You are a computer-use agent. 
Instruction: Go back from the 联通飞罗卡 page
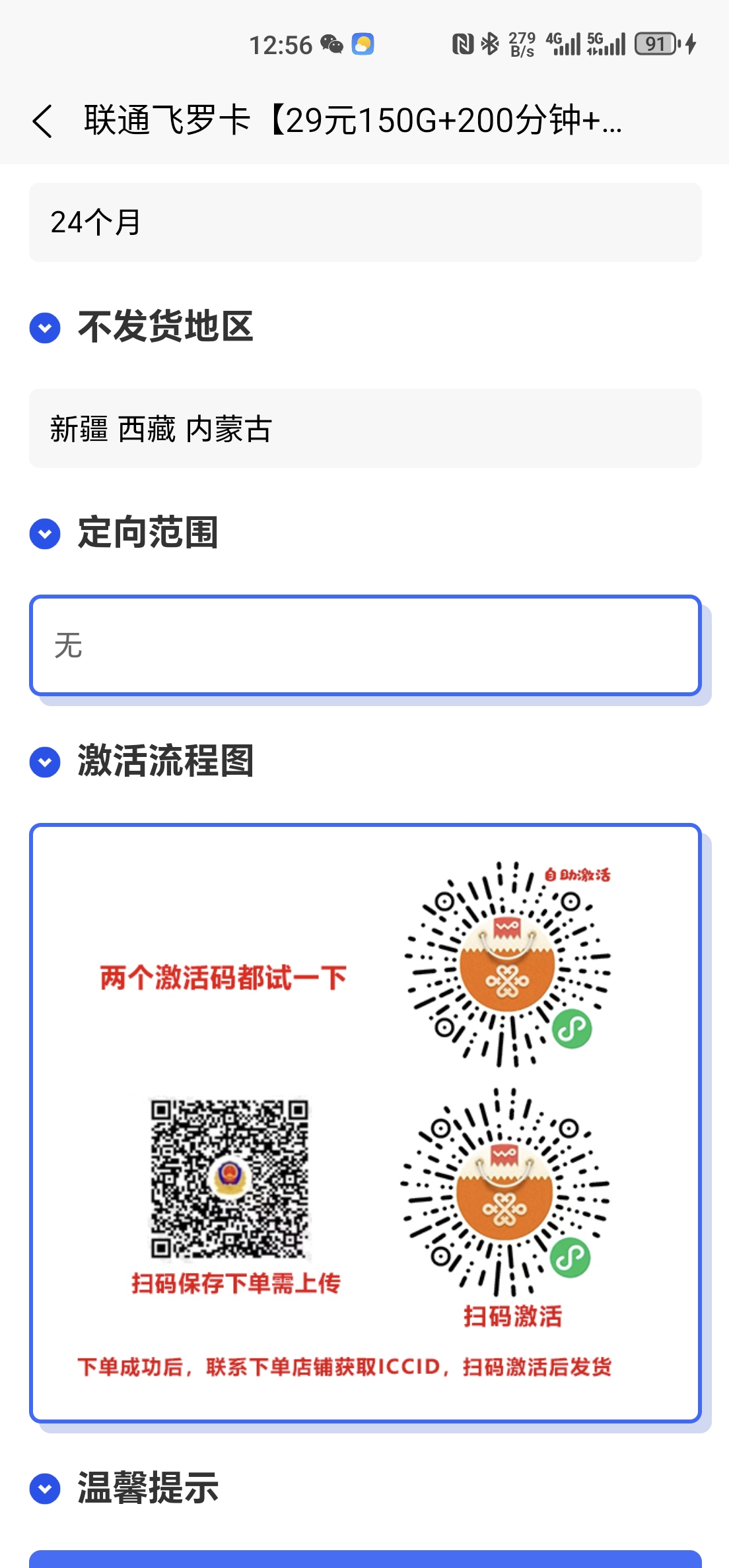coord(42,121)
